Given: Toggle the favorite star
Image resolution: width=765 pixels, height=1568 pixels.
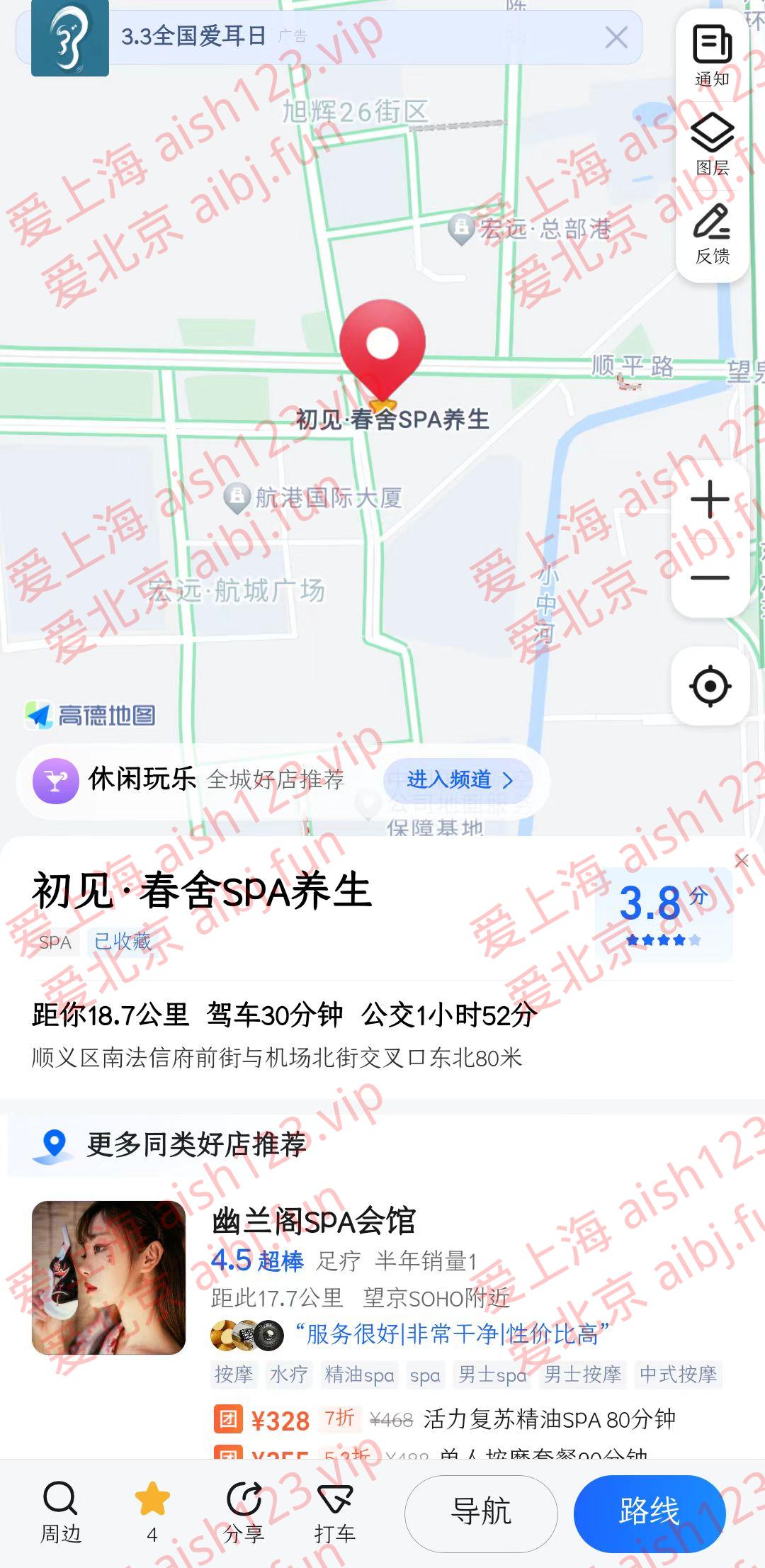Looking at the screenshot, I should tap(152, 1511).
